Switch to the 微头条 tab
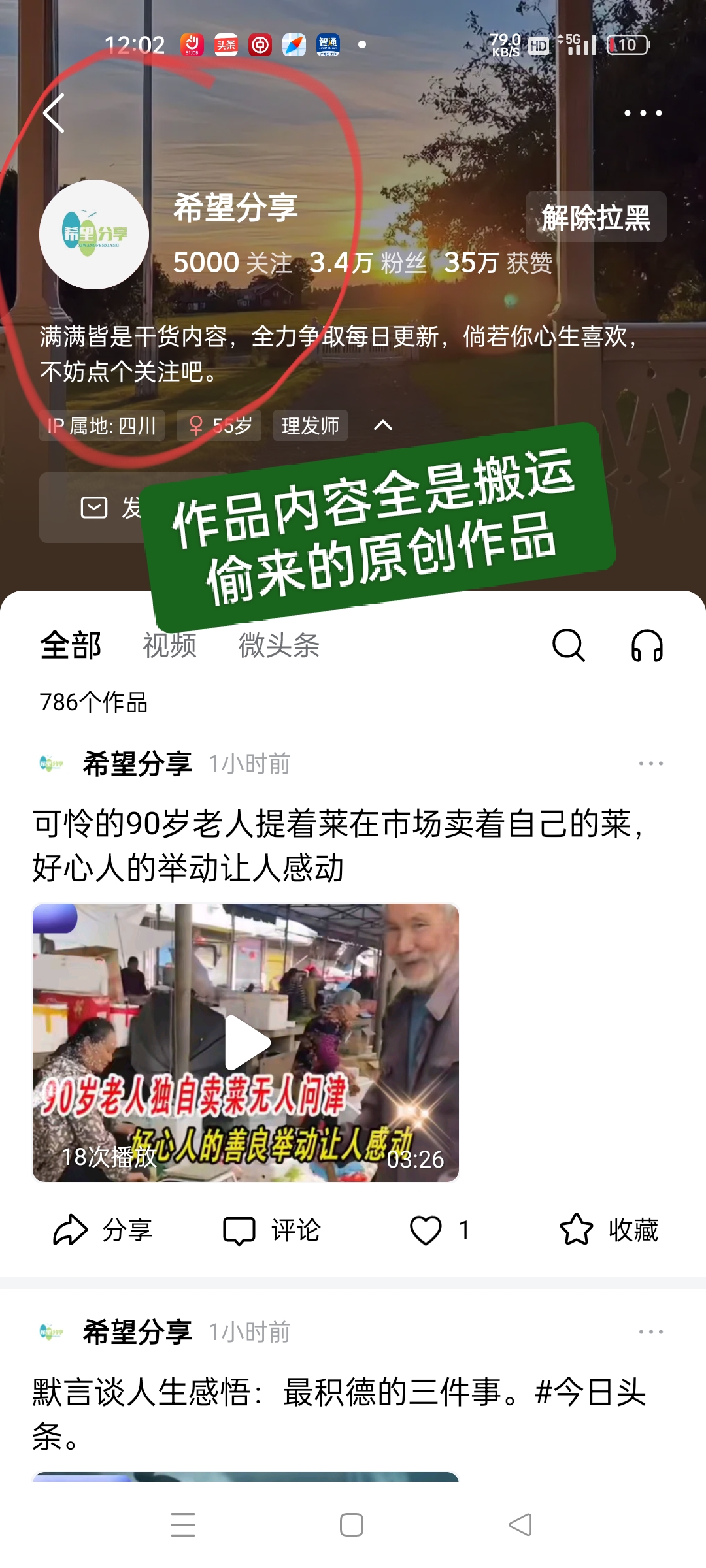The height and width of the screenshot is (1568, 706). pyautogui.click(x=278, y=645)
